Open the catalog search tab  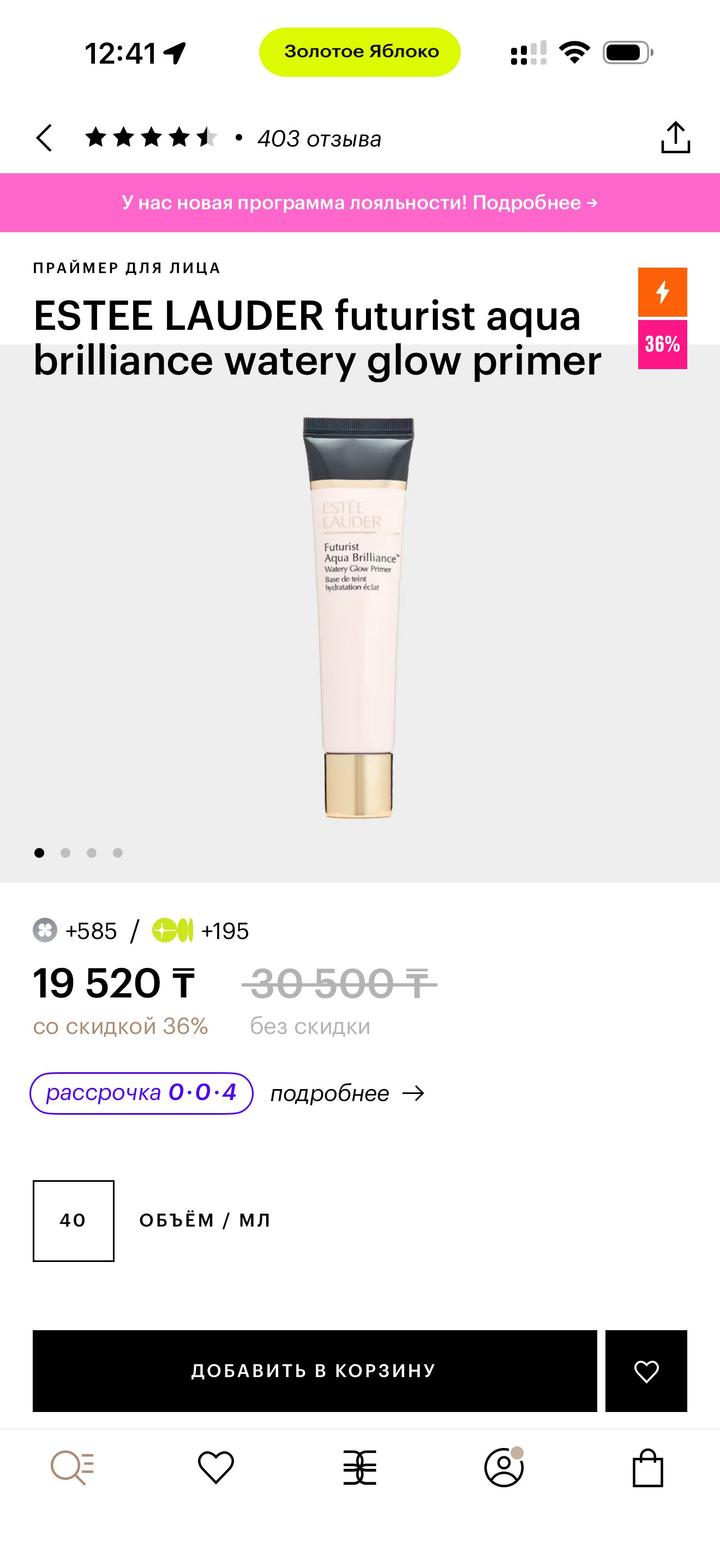[x=72, y=1467]
